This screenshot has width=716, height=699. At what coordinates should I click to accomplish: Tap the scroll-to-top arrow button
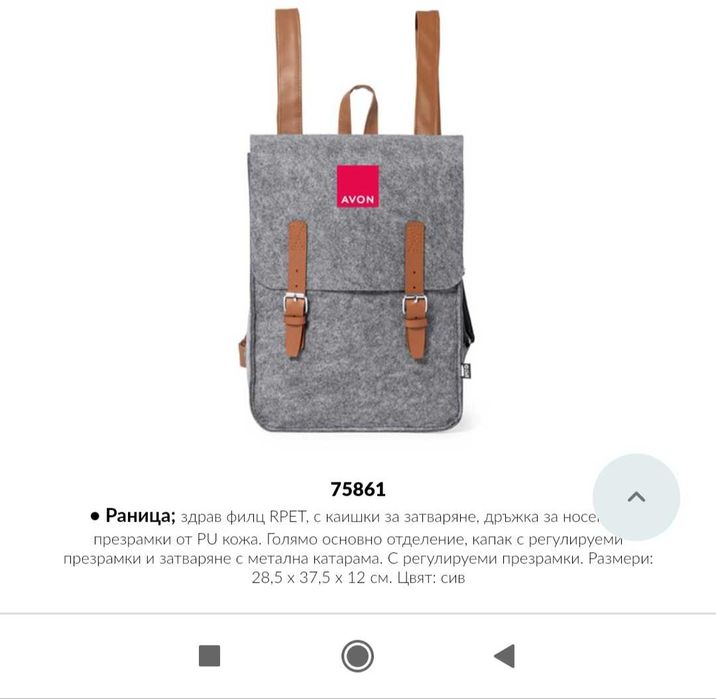pos(636,497)
